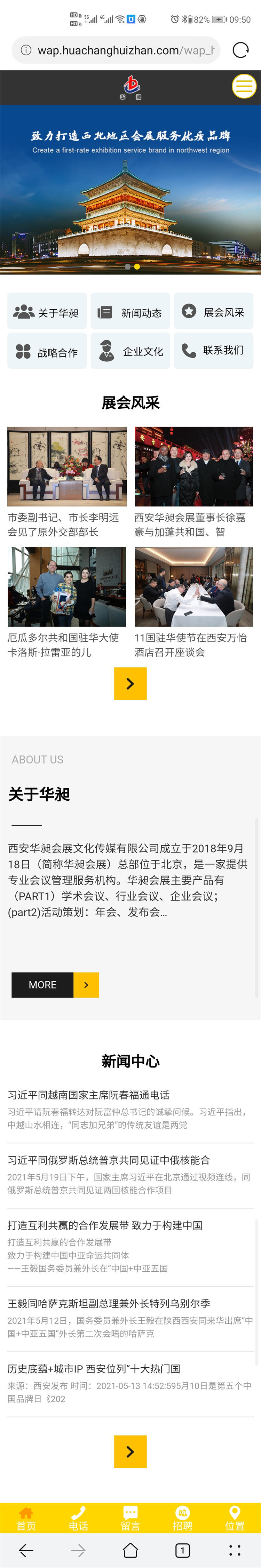Open the 关于华昶 shortcut
Image resolution: width=261 pixels, height=1568 pixels.
click(47, 312)
